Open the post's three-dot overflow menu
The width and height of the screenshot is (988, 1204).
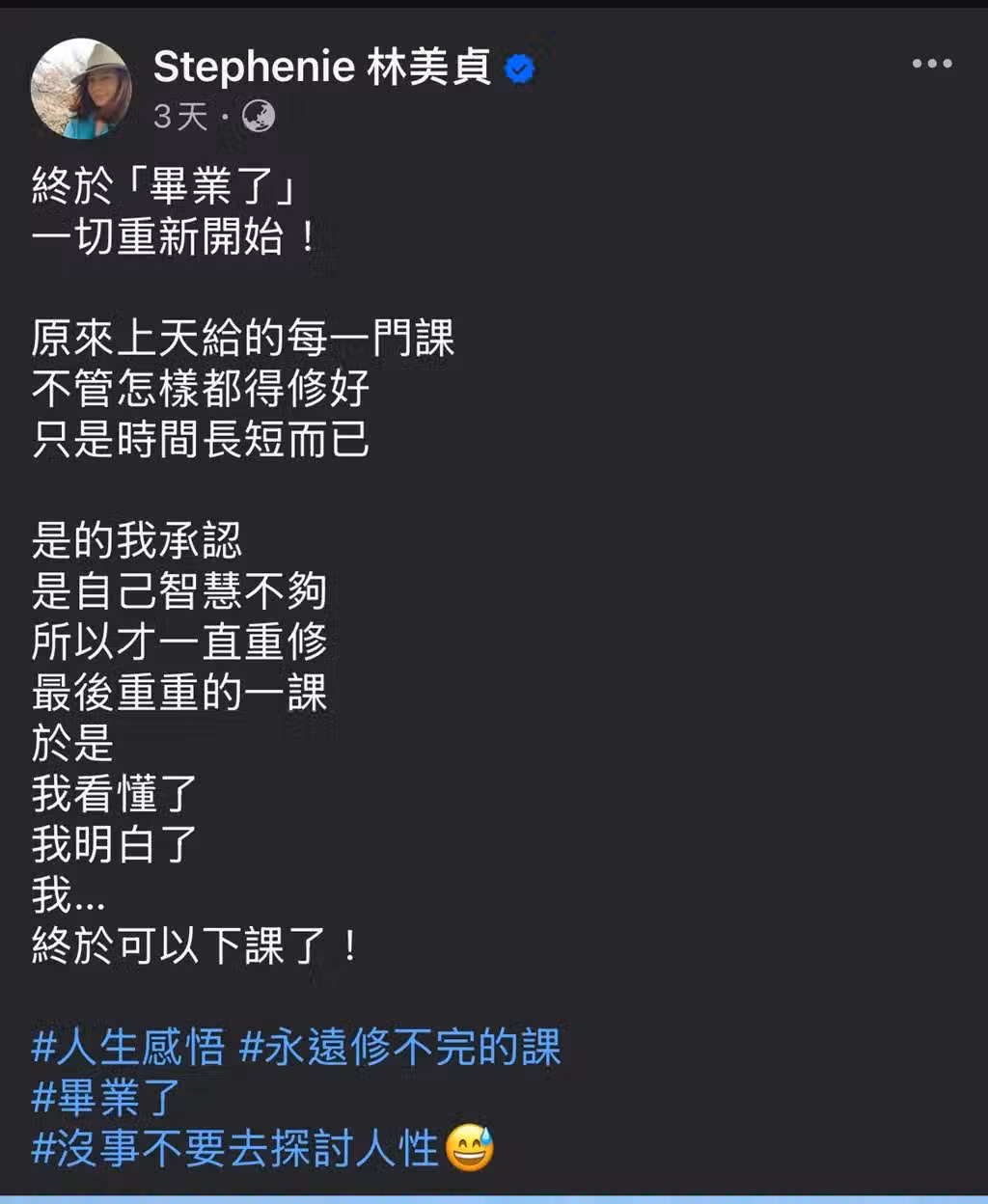(x=931, y=65)
